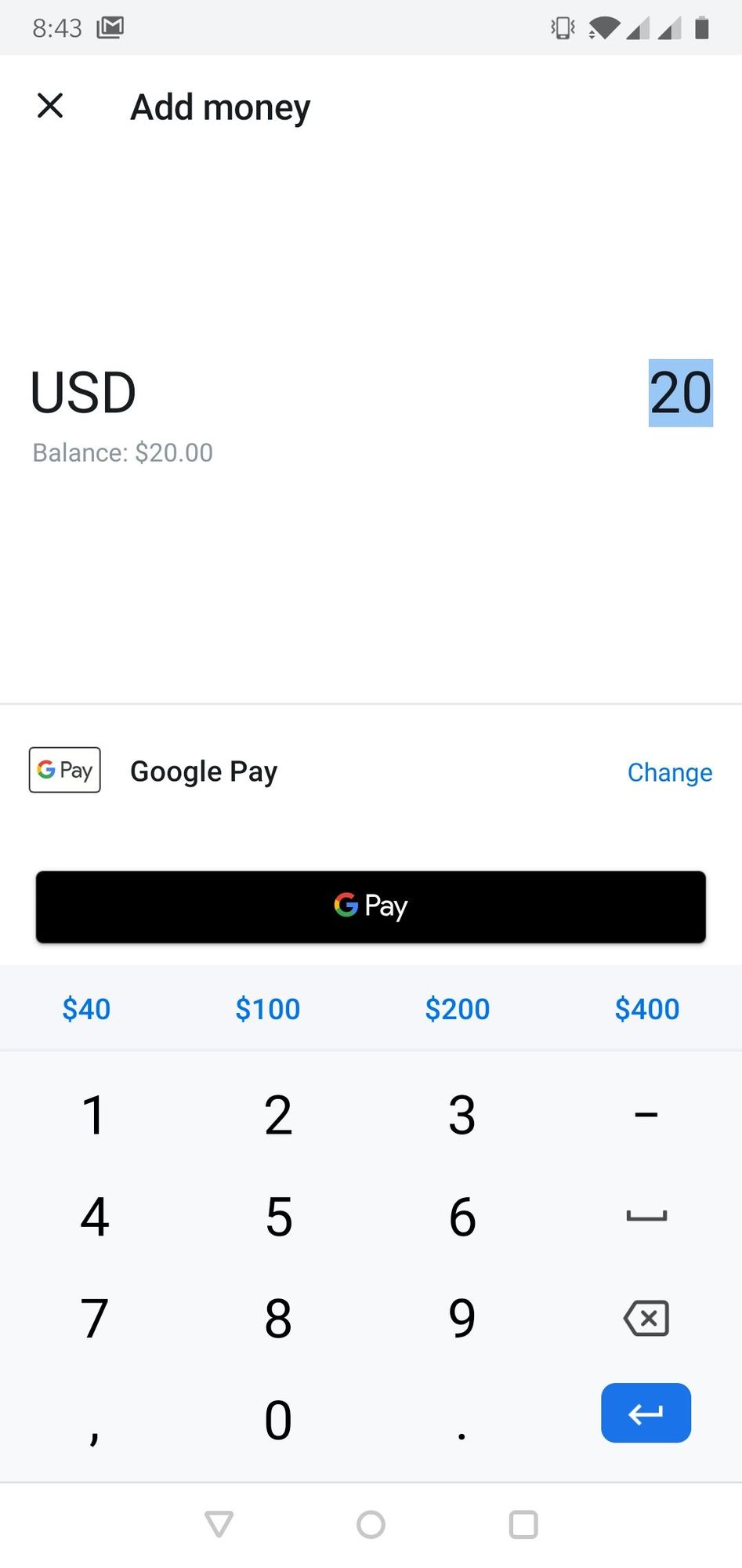Image resolution: width=742 pixels, height=1568 pixels.
Task: Go back using the system navigation button
Action: point(219,1524)
